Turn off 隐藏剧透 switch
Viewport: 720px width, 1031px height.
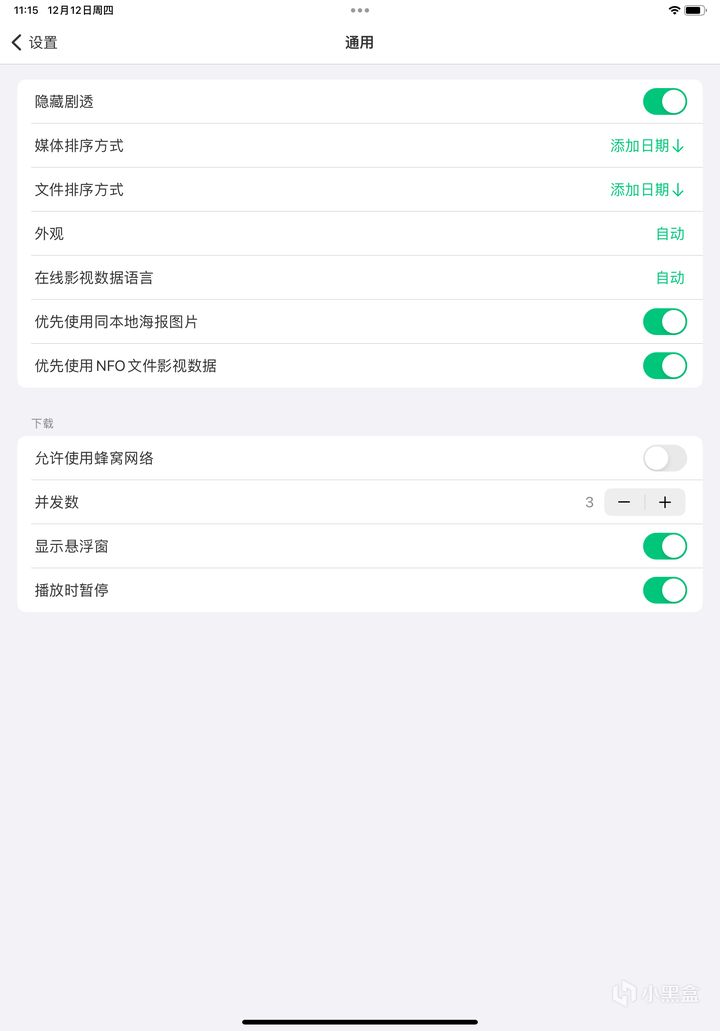(664, 102)
